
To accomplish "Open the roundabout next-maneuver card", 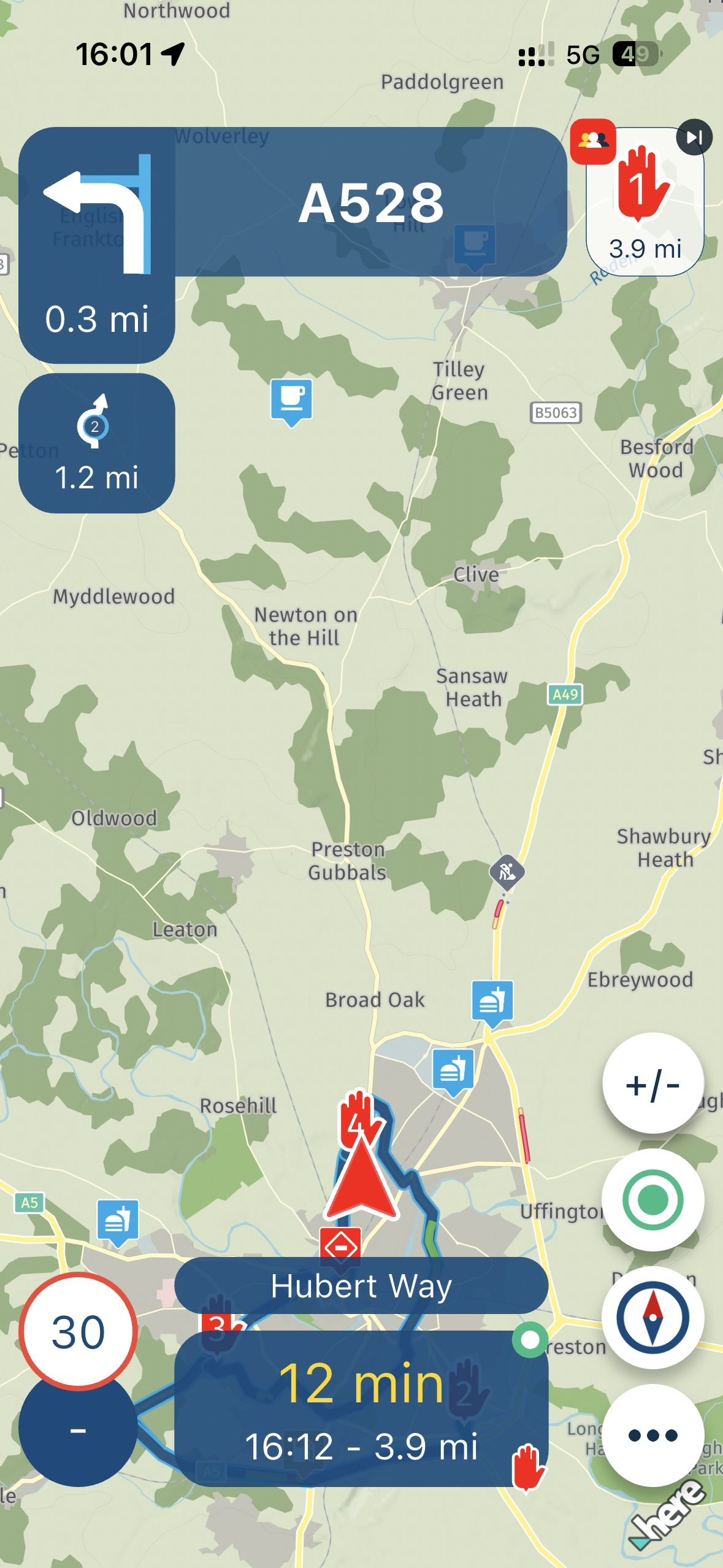I will (97, 443).
